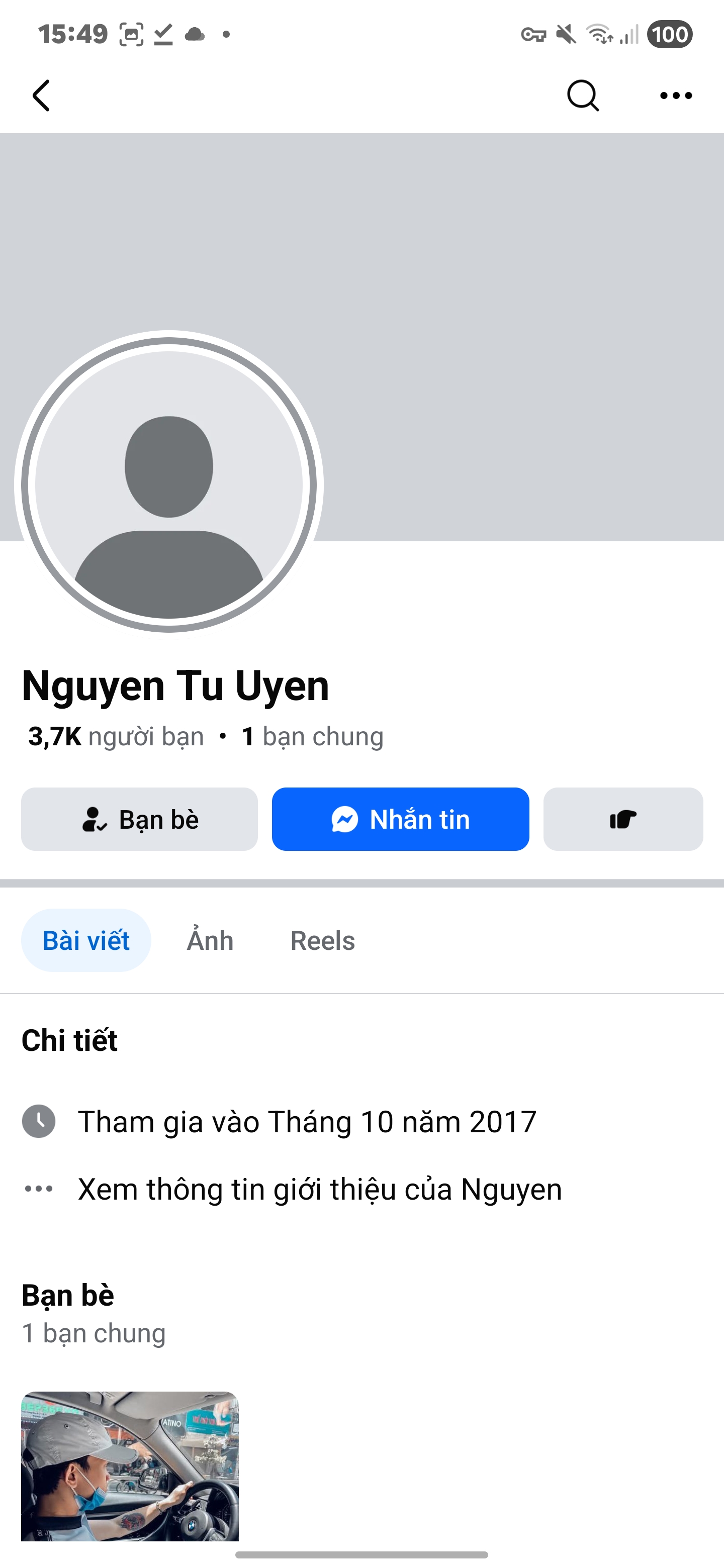Tap Nhắn tin to message Nguyen
Screen dimensions: 724x1568
point(400,819)
